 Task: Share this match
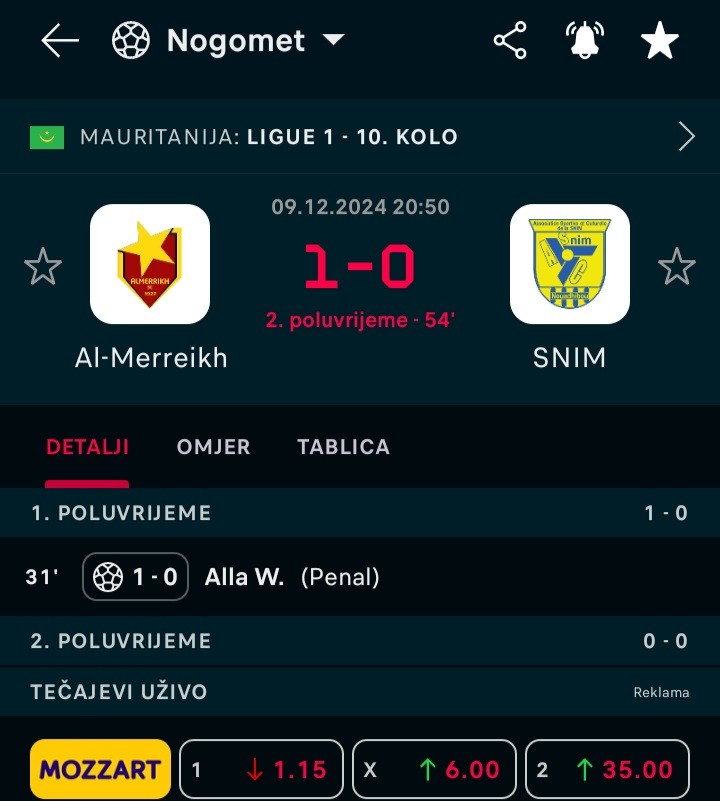(510, 41)
